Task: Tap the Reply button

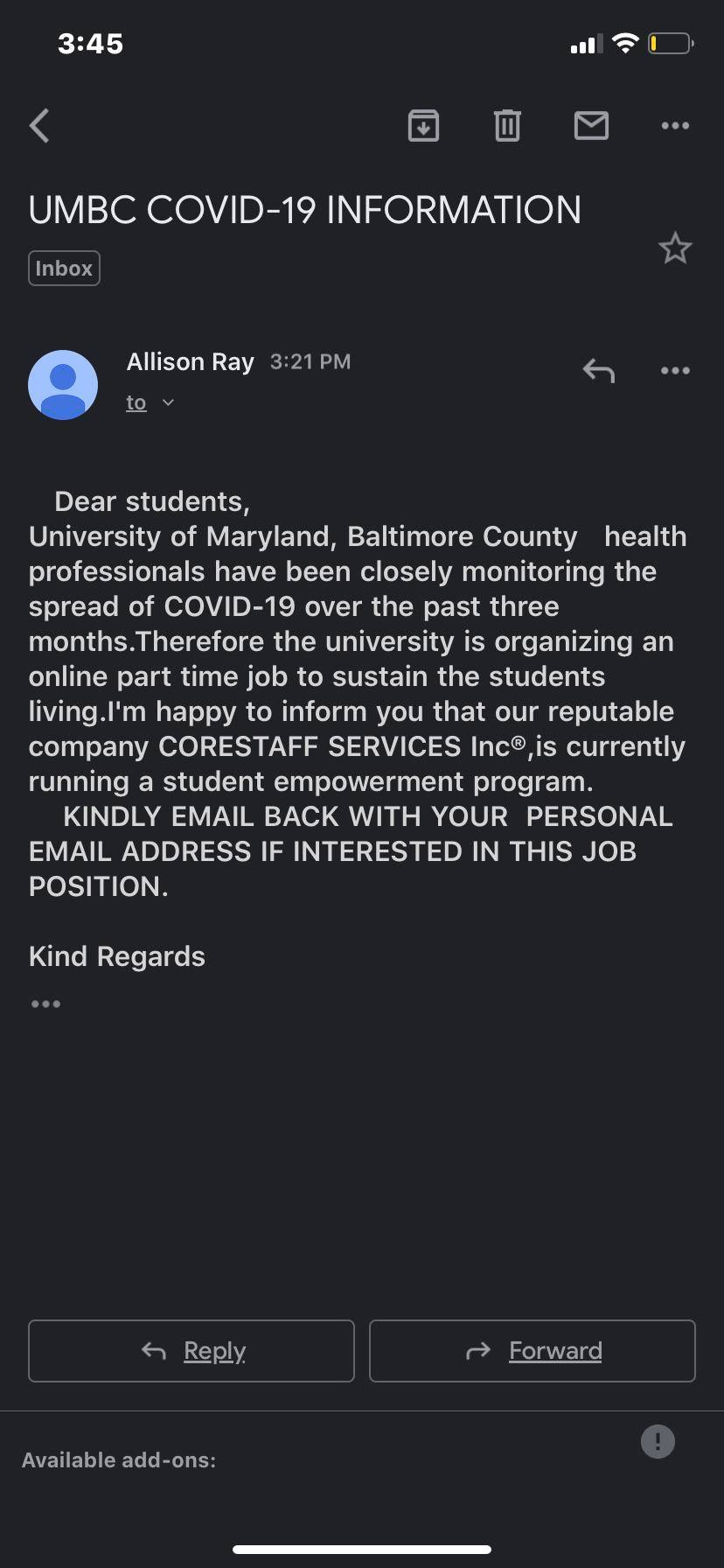Action: tap(191, 1351)
